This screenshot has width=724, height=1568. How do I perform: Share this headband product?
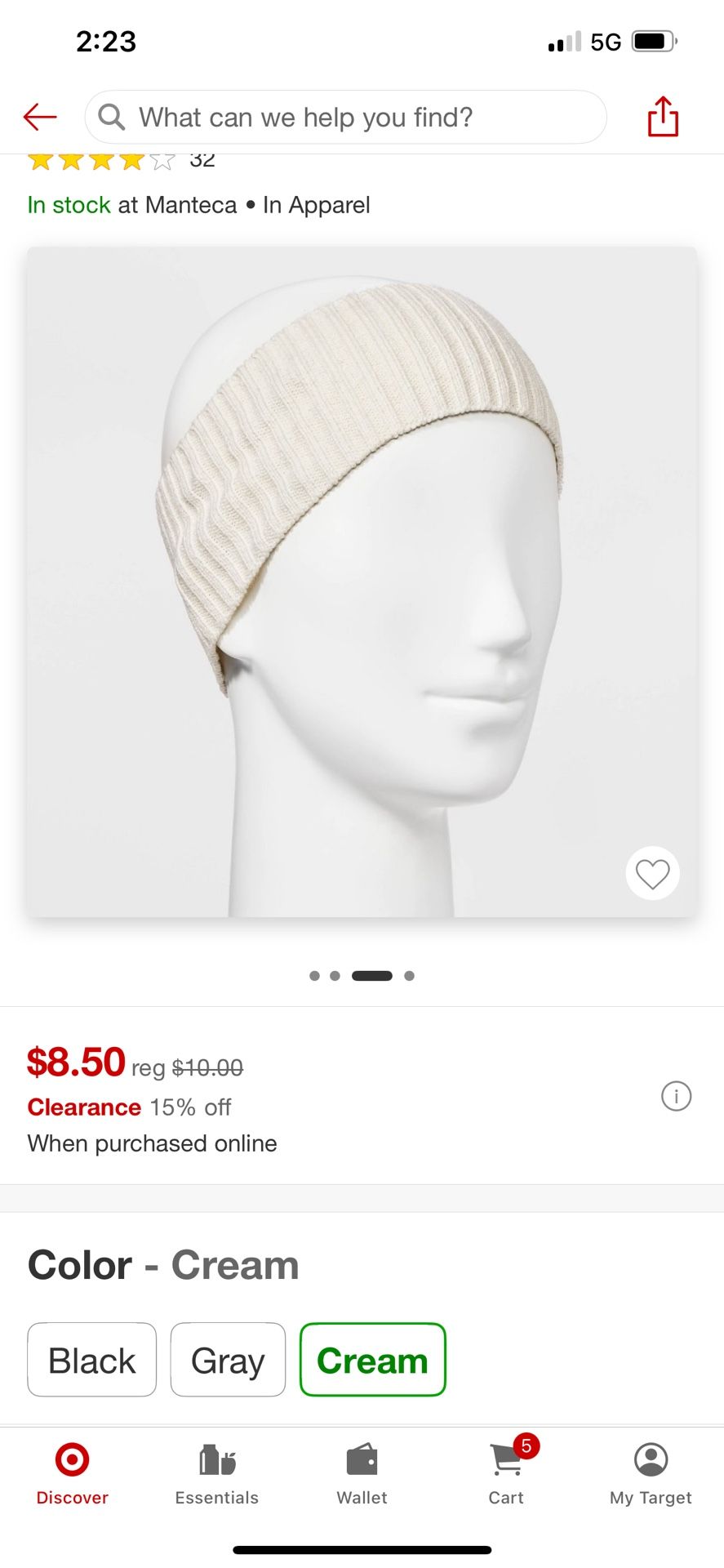click(x=663, y=117)
